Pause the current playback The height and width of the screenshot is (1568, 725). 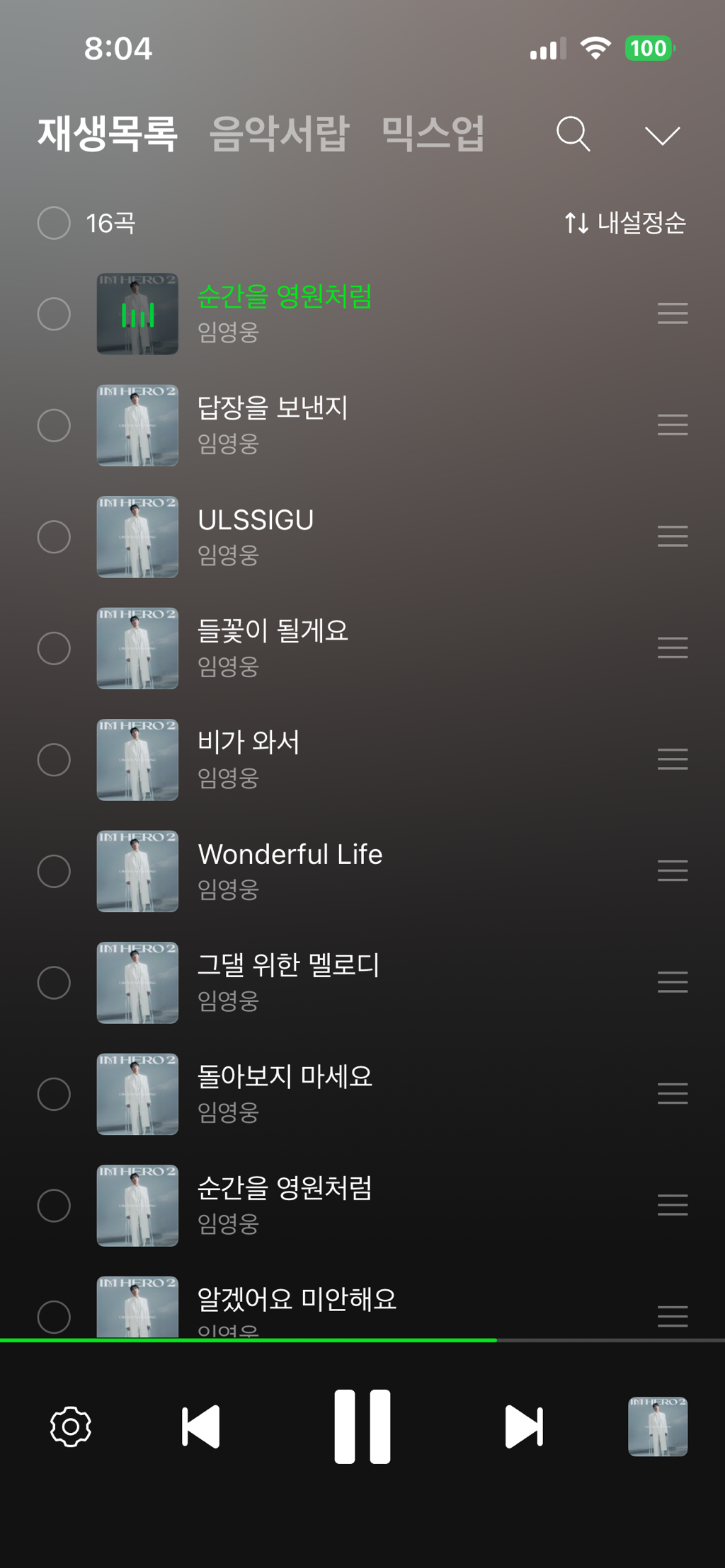tap(362, 1426)
